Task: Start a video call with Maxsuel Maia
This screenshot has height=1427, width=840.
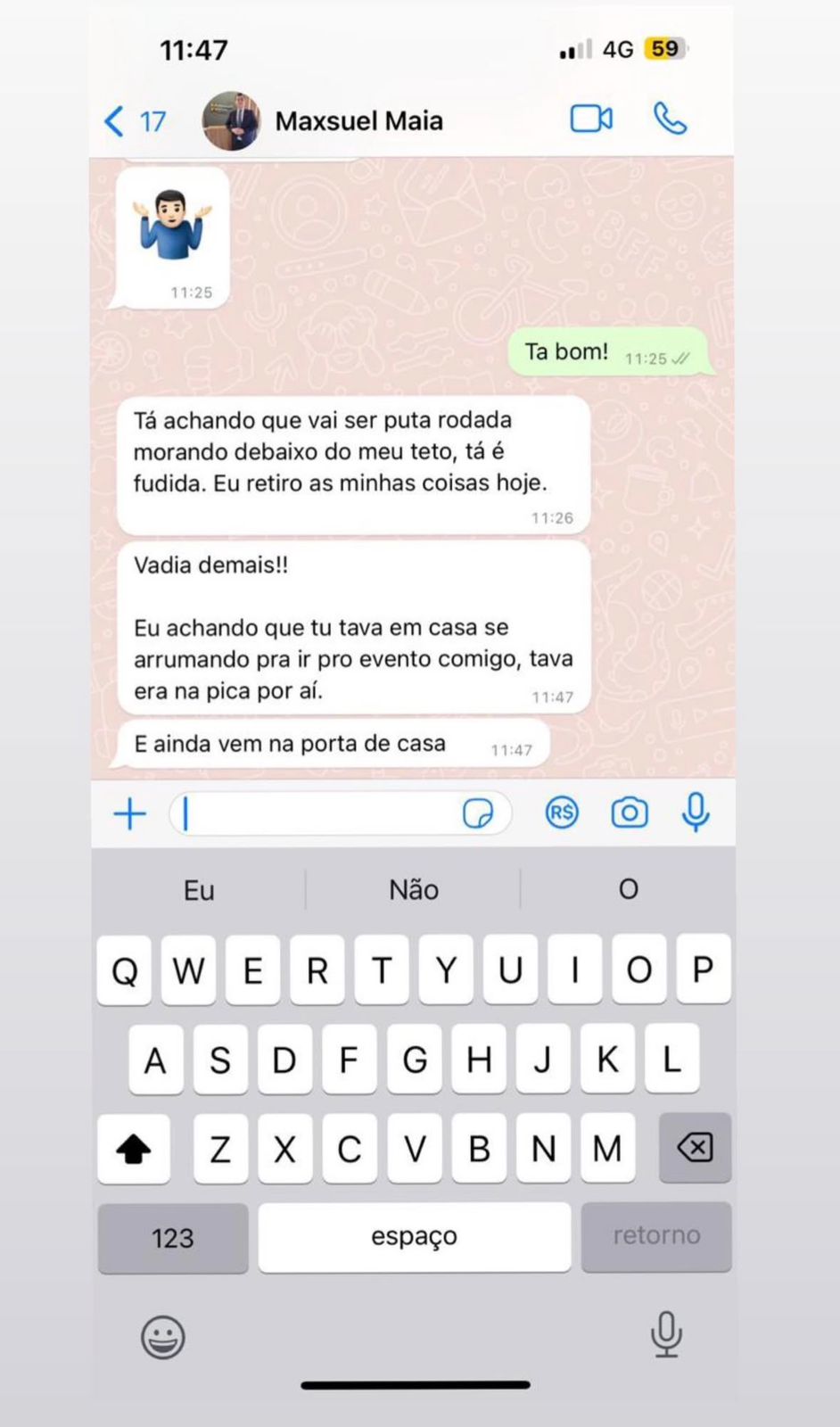Action: tap(591, 119)
